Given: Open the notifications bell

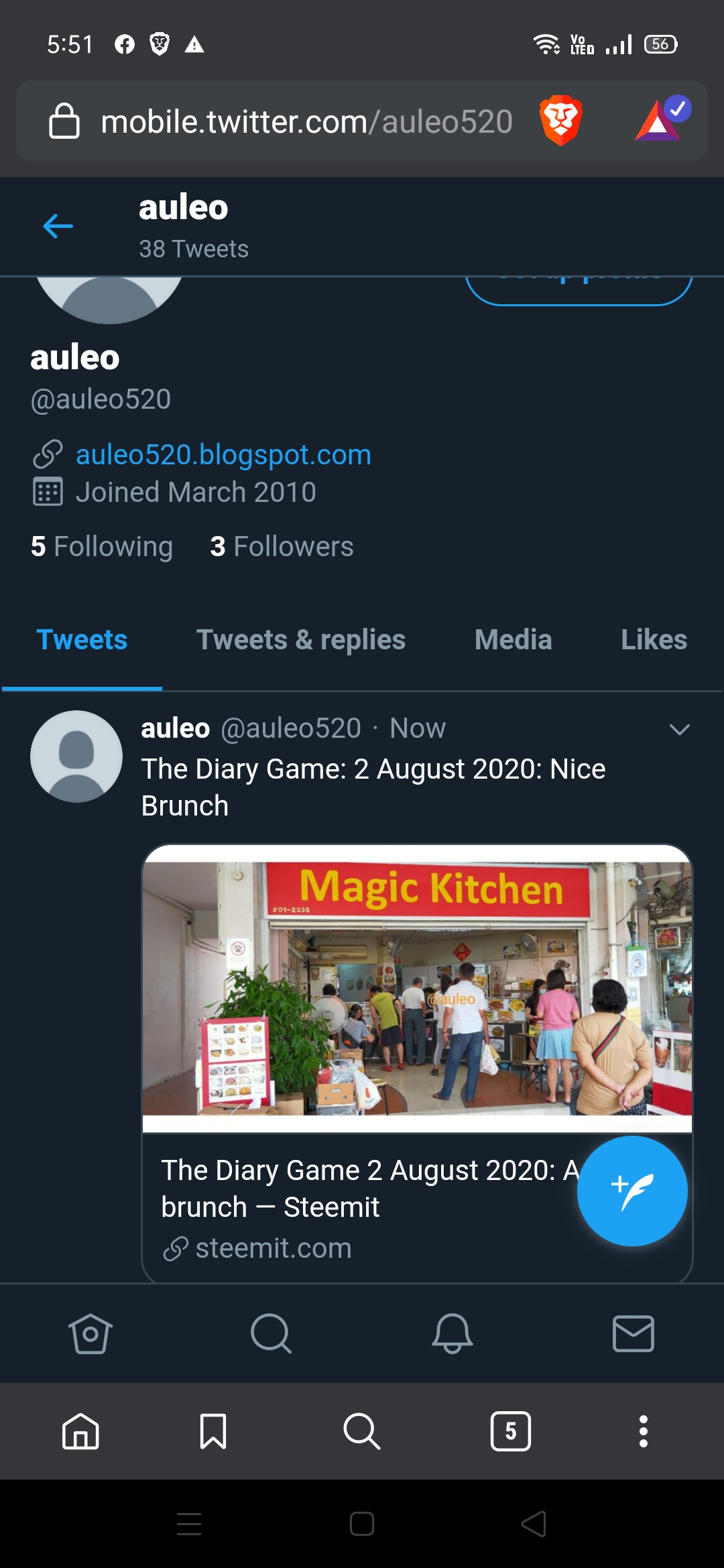Looking at the screenshot, I should coord(452,1333).
